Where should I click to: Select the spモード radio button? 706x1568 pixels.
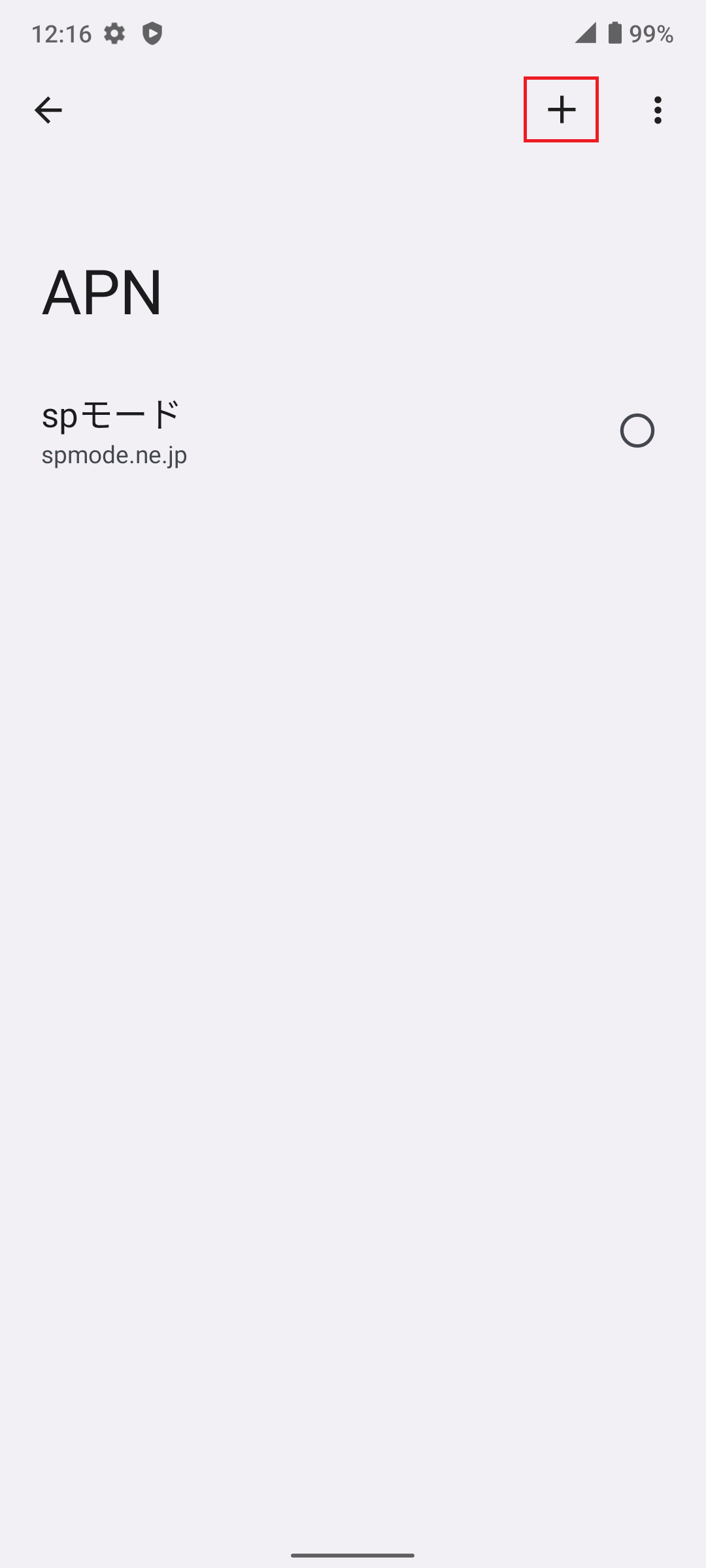click(x=637, y=431)
